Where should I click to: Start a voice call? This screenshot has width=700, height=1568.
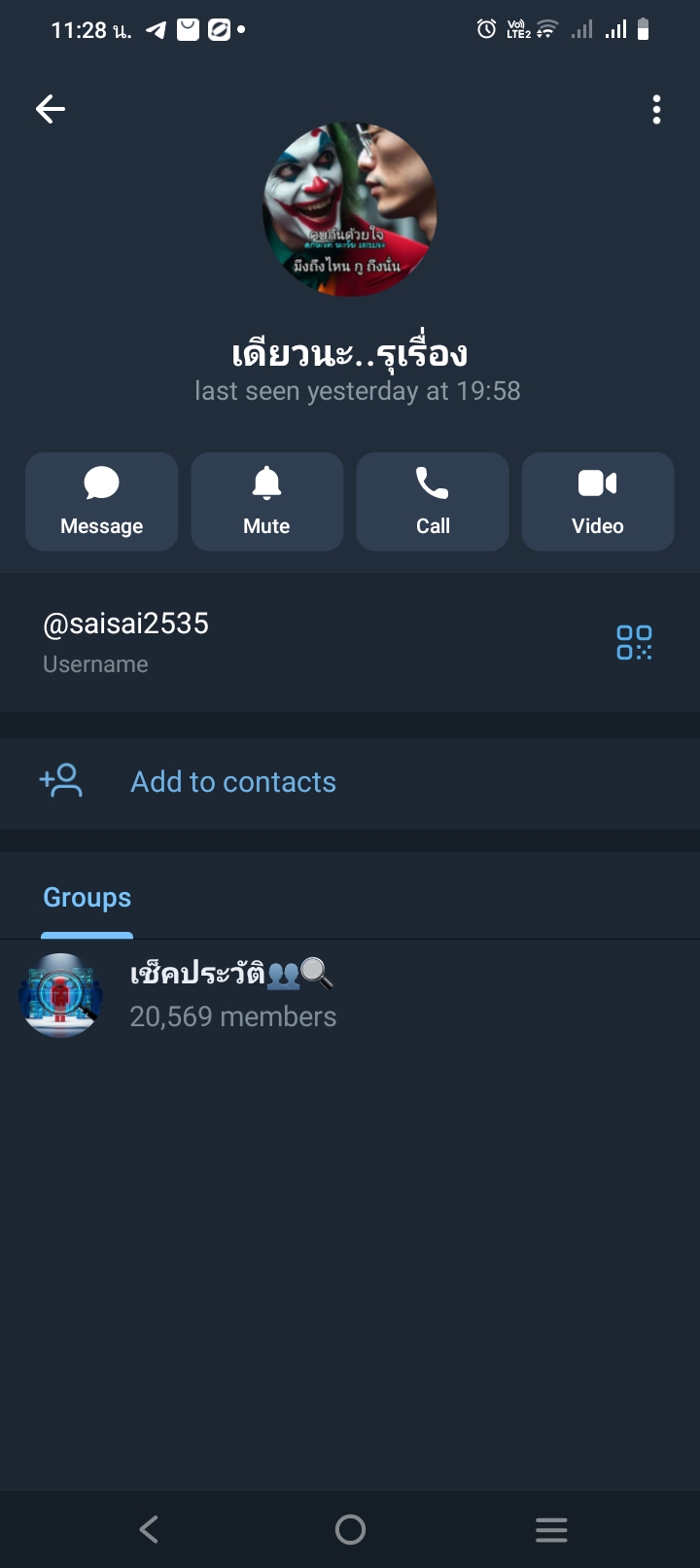click(433, 502)
